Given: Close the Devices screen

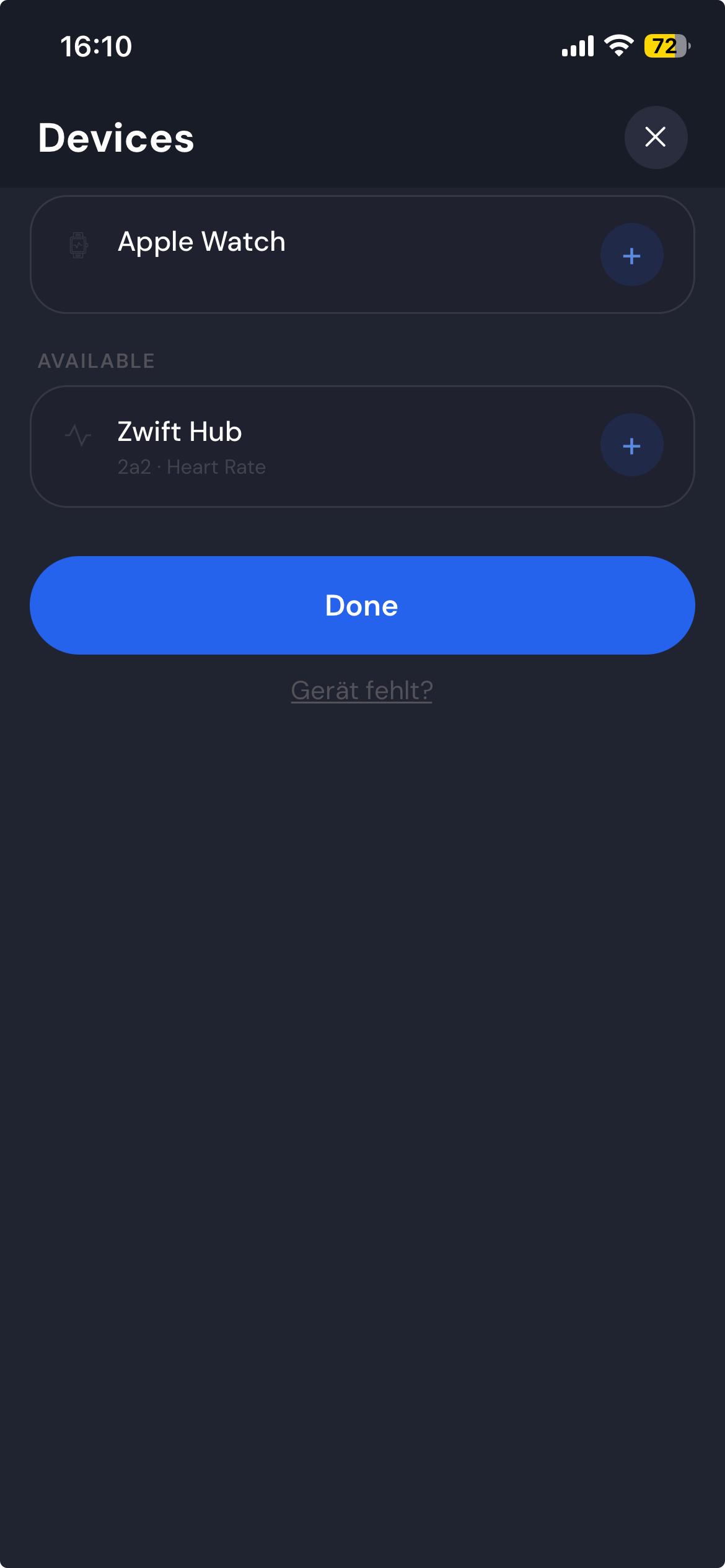Looking at the screenshot, I should click(x=656, y=137).
